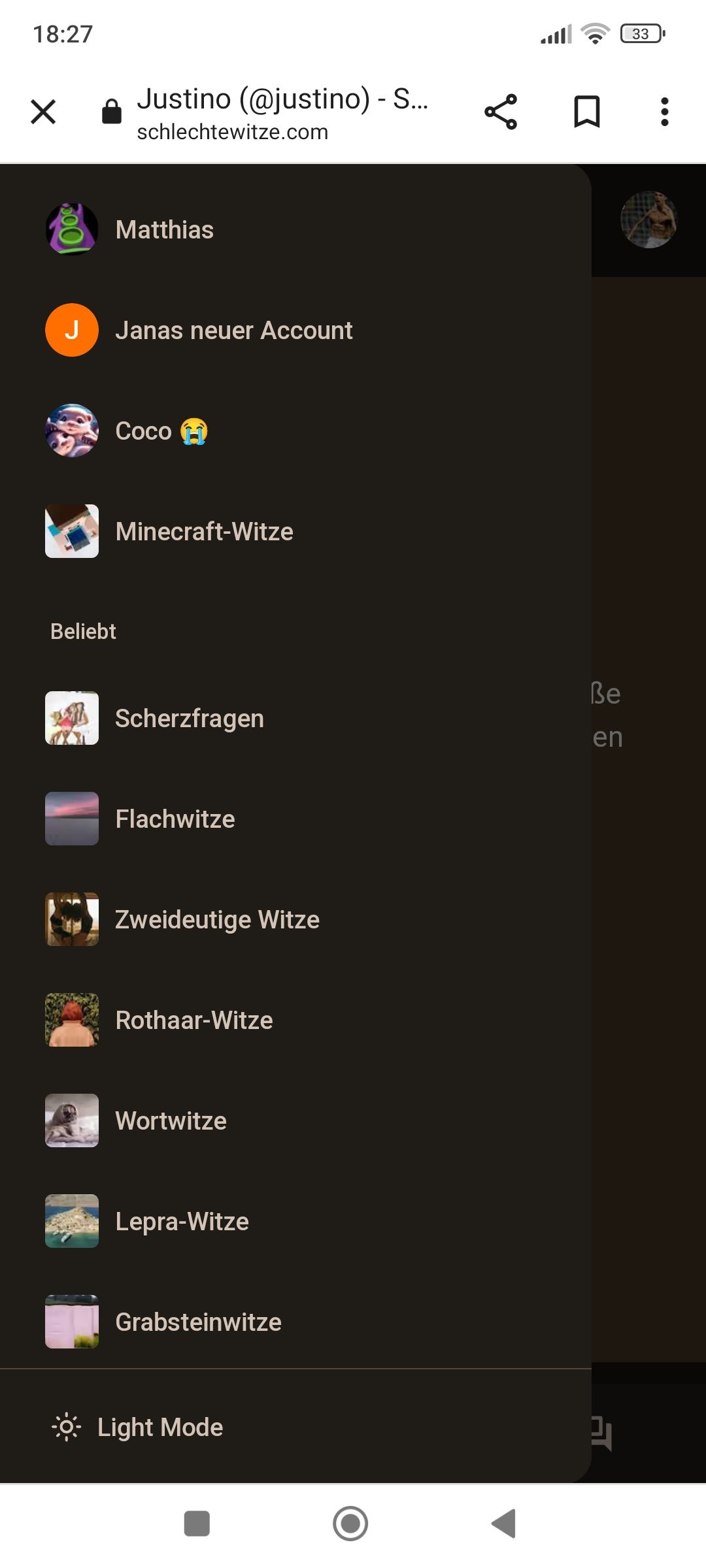This screenshot has width=706, height=1568.
Task: Go to the home screen
Action: coord(350,1524)
